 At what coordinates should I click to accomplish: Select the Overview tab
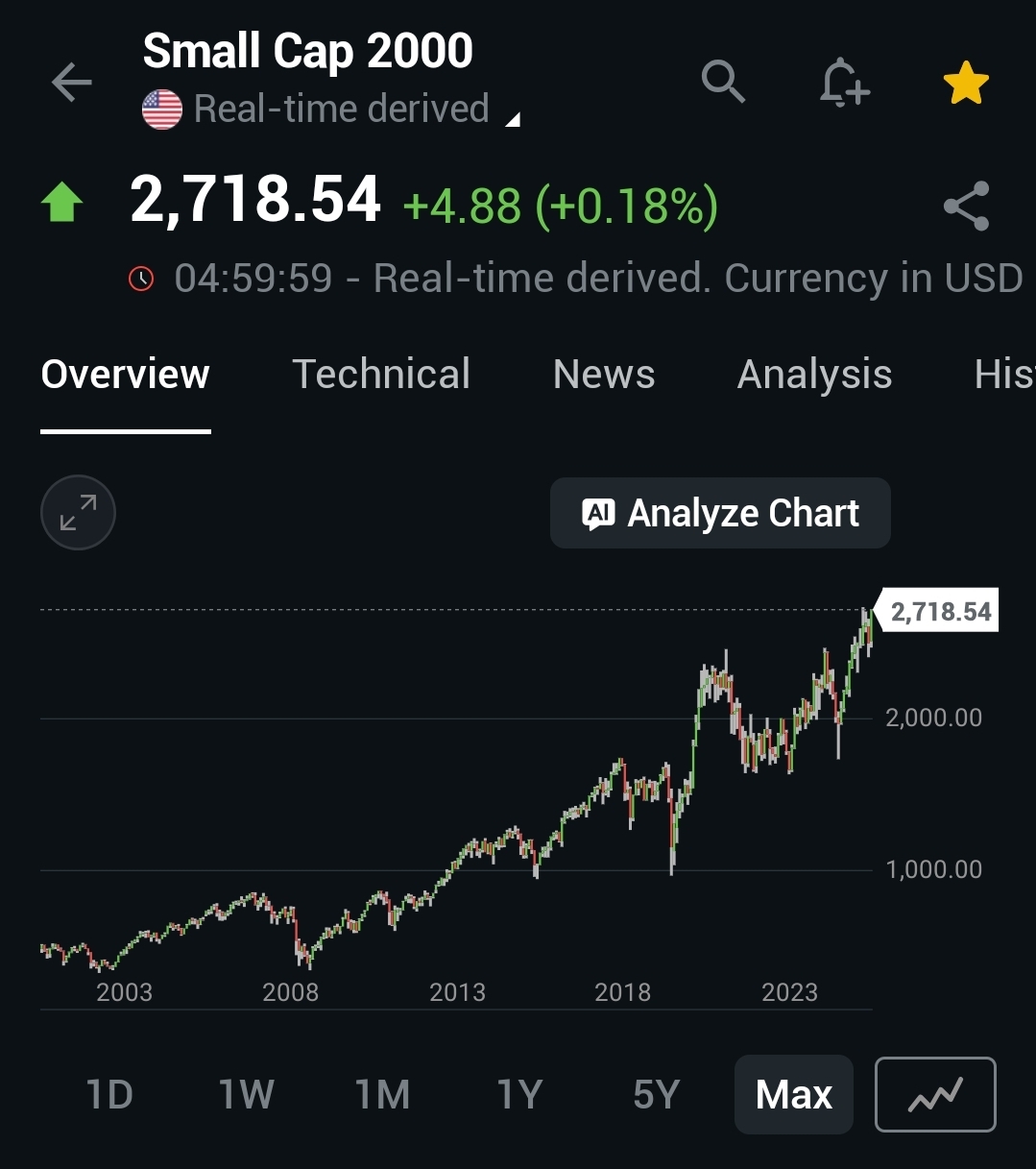(x=125, y=375)
